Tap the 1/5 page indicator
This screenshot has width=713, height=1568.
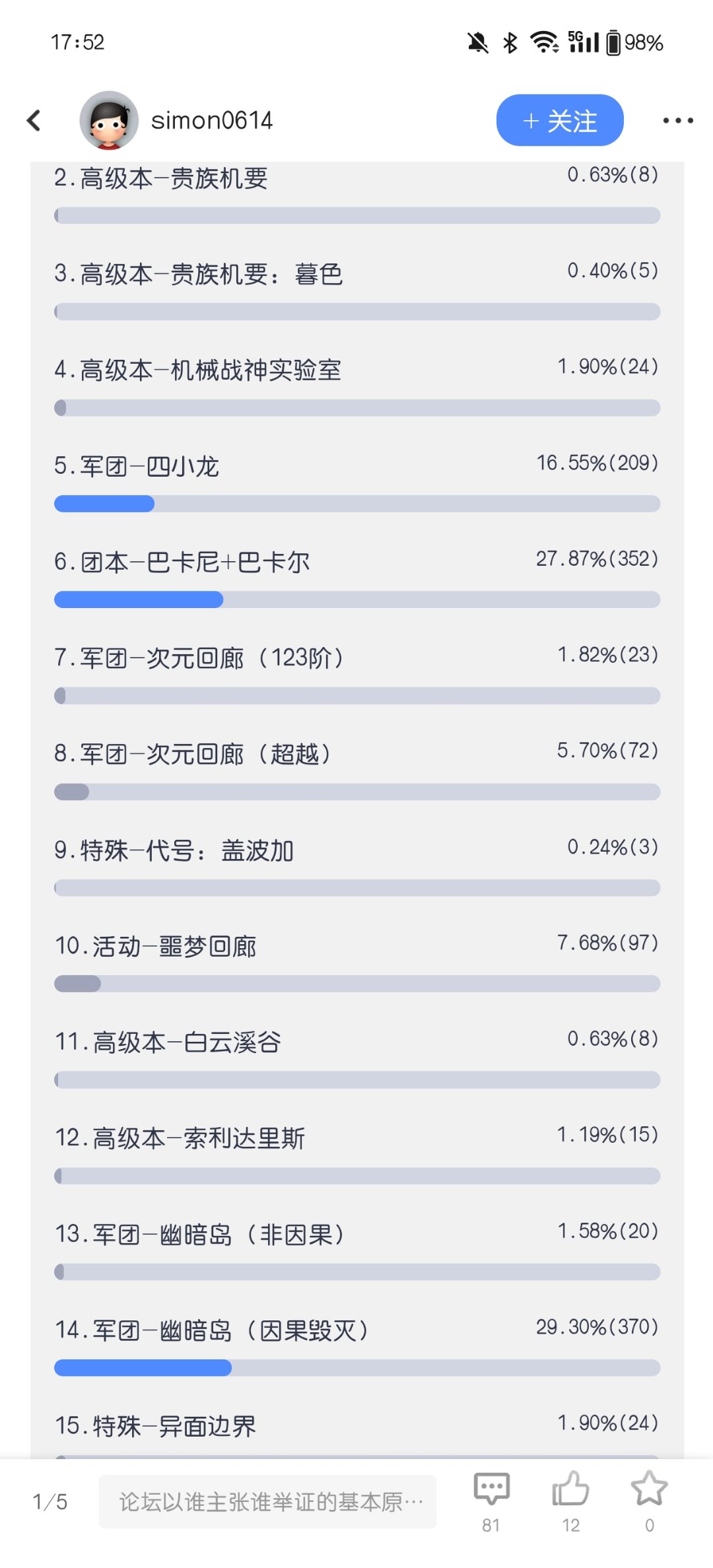pyautogui.click(x=50, y=1502)
